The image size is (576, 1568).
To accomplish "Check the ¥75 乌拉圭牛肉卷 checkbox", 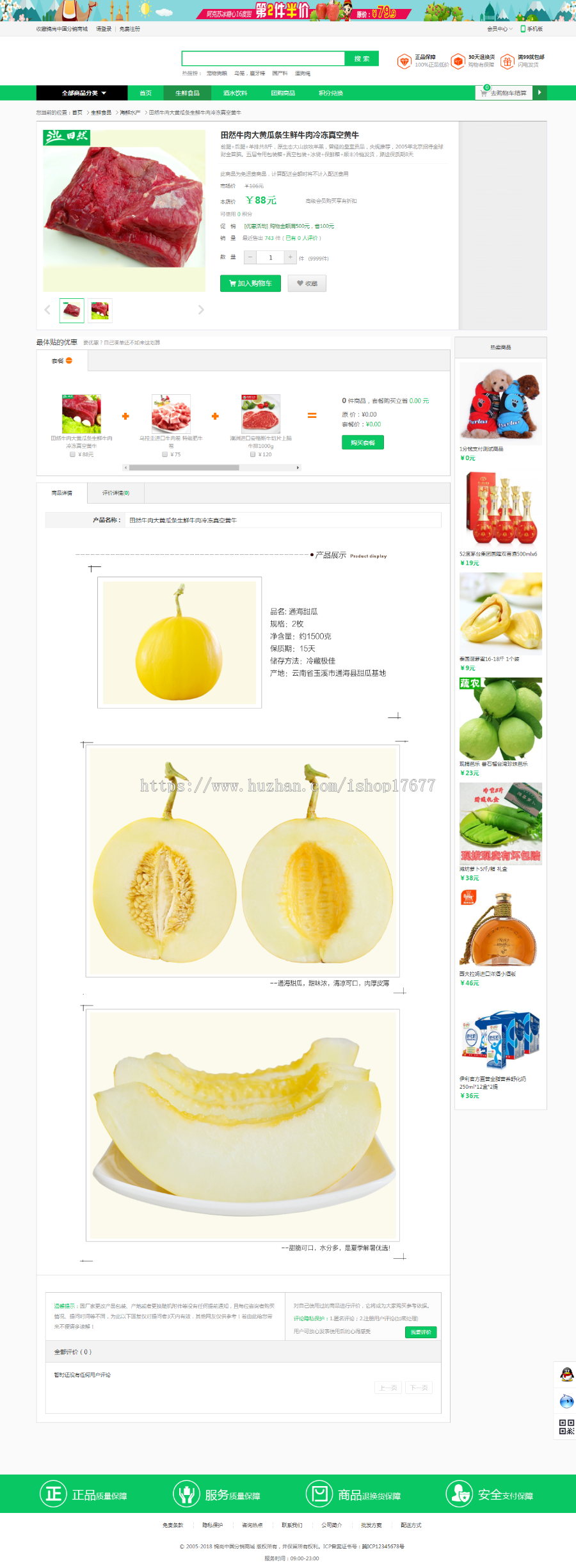I will pos(164,454).
